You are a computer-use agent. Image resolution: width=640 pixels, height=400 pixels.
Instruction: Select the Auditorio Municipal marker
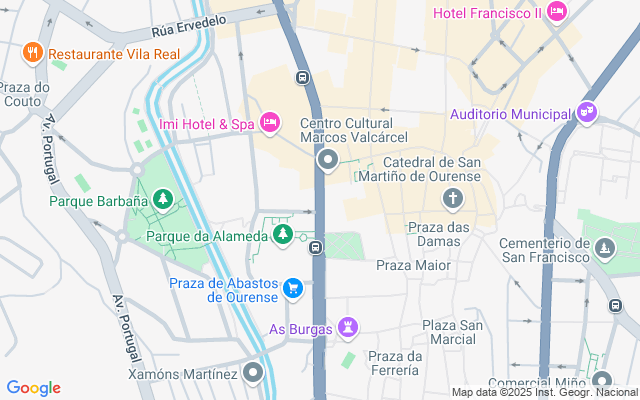(x=587, y=113)
